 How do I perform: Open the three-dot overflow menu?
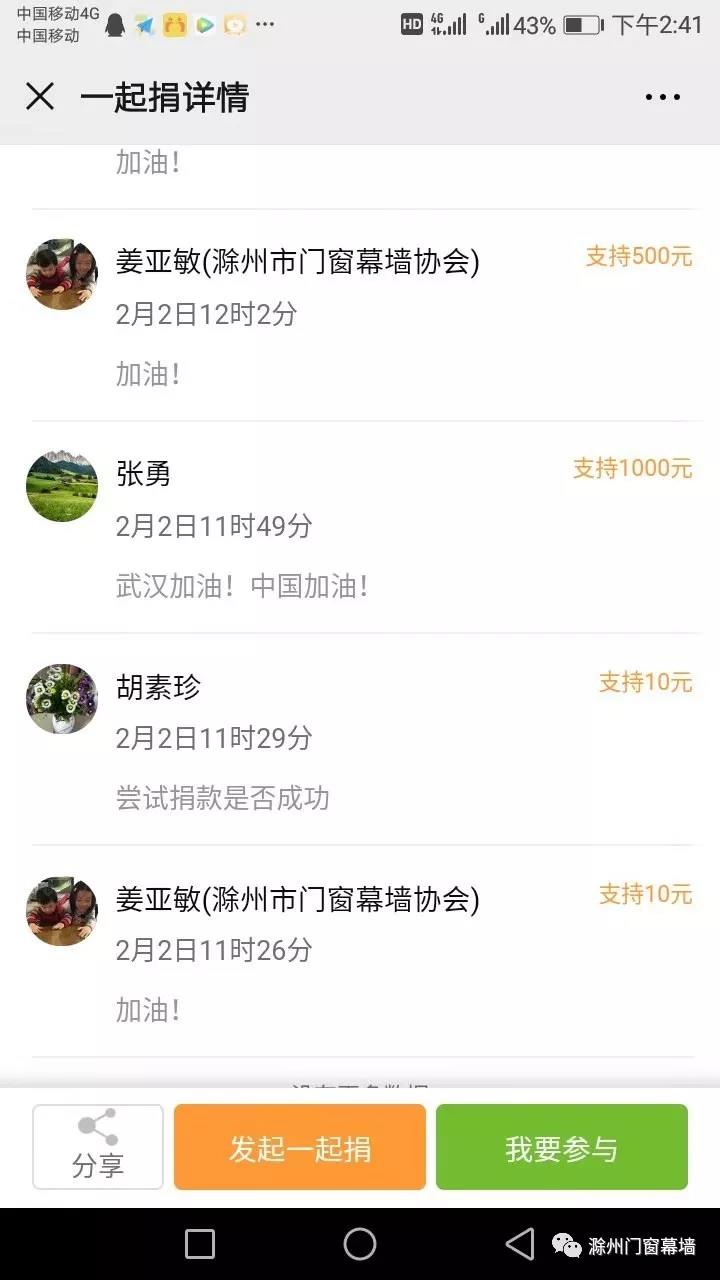coord(662,97)
